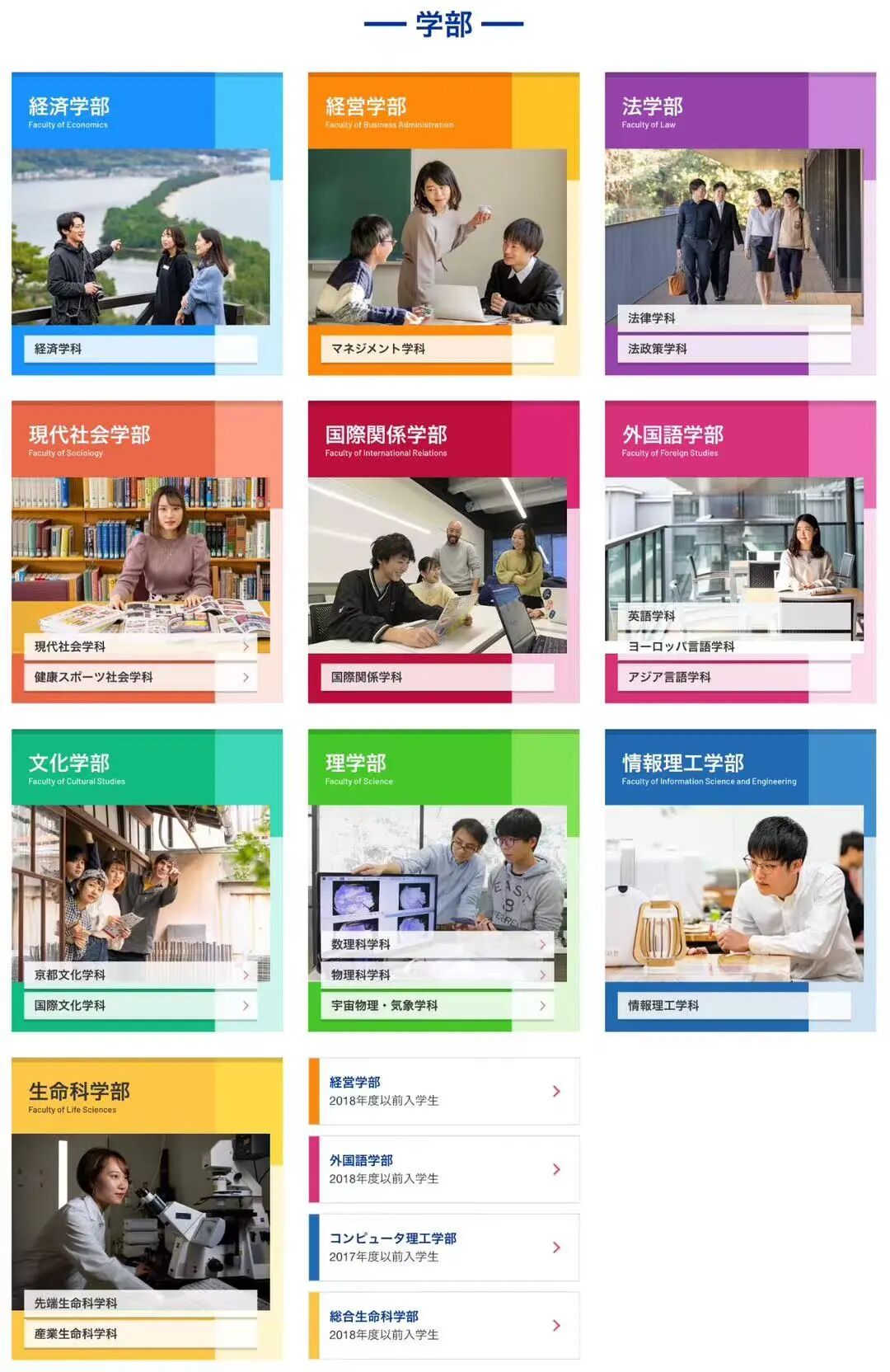Open 京都文化学科 link
The image size is (890, 1372).
click(140, 975)
